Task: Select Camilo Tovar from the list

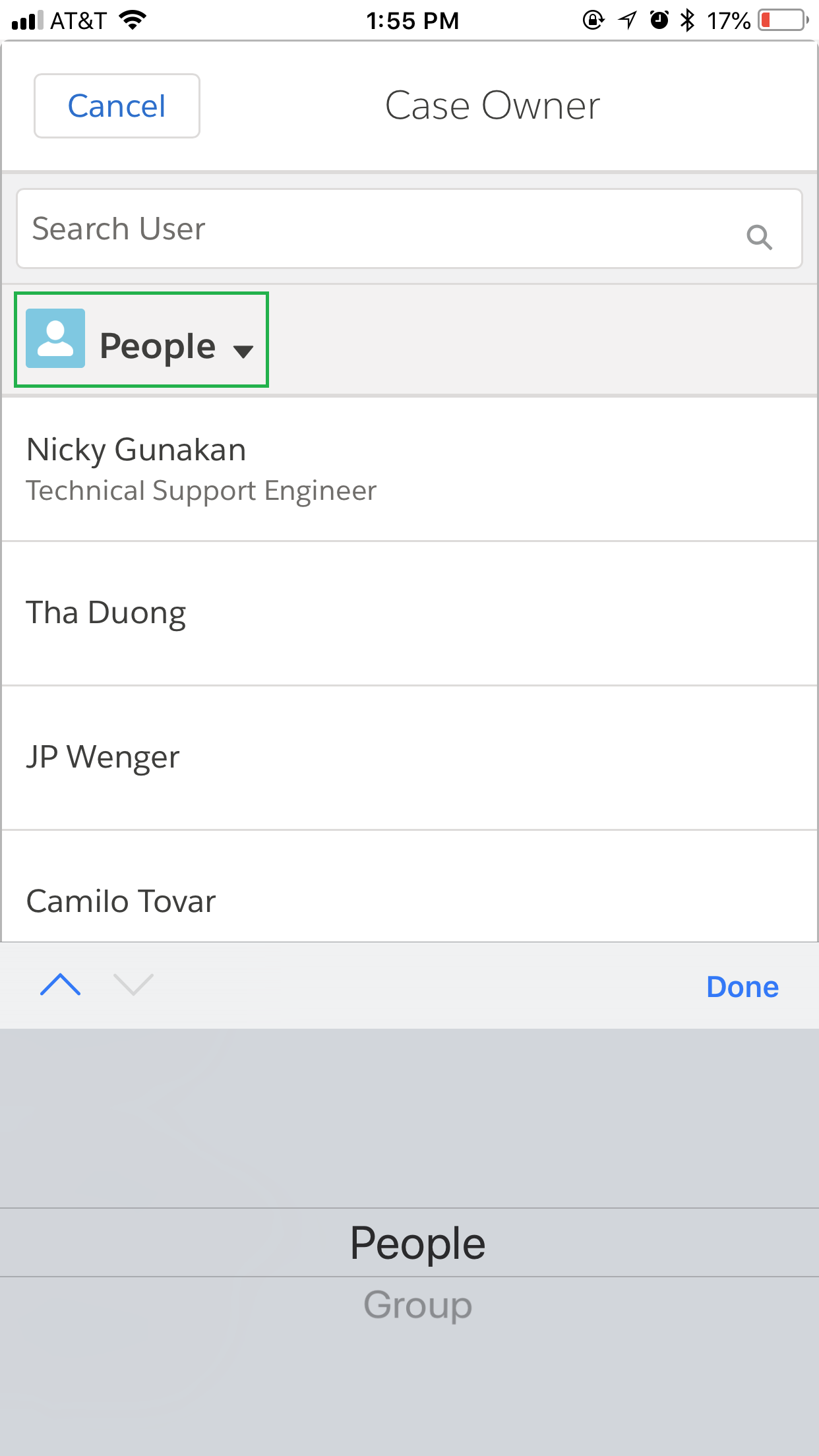Action: 409,900
